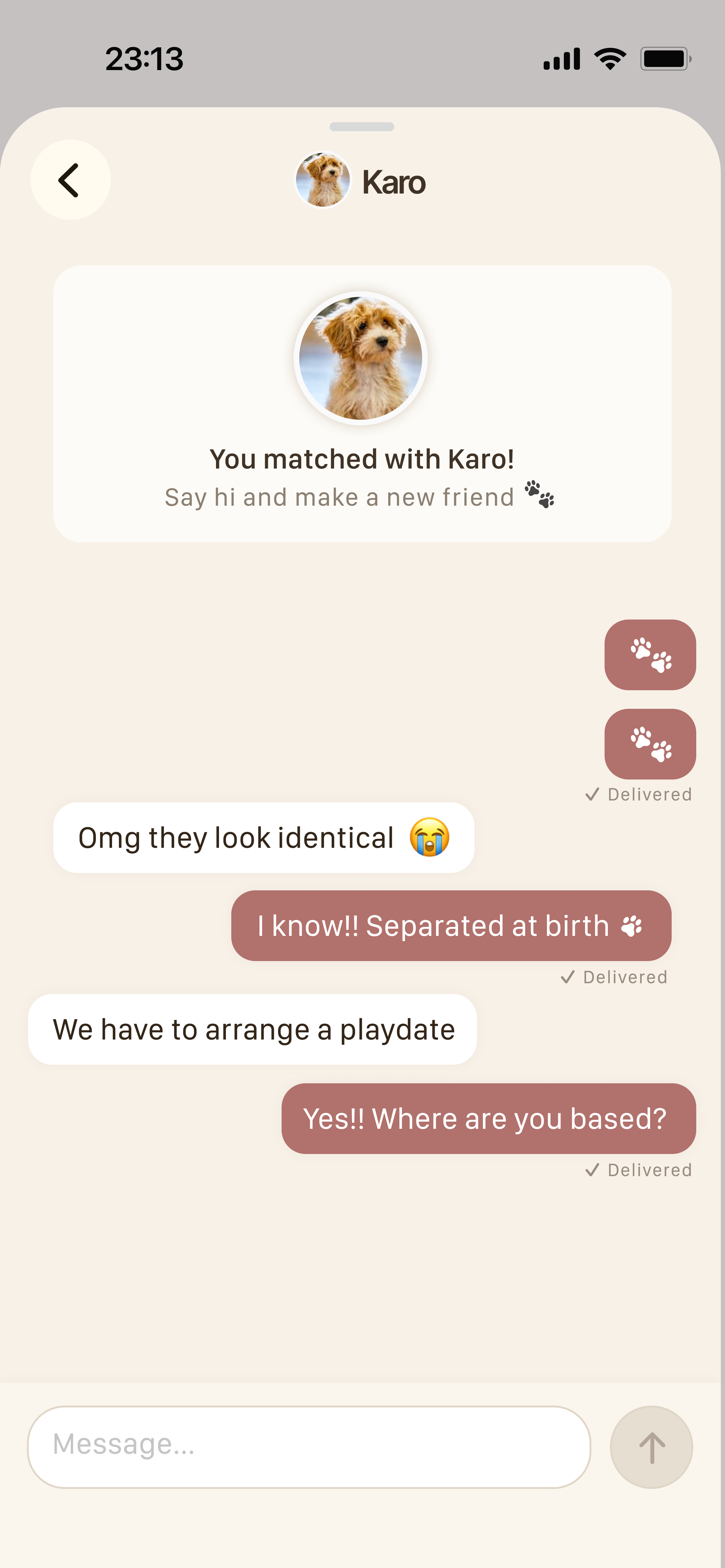The width and height of the screenshot is (725, 1568).
Task: Tap the battery indicator in the status bar
Action: click(x=665, y=58)
